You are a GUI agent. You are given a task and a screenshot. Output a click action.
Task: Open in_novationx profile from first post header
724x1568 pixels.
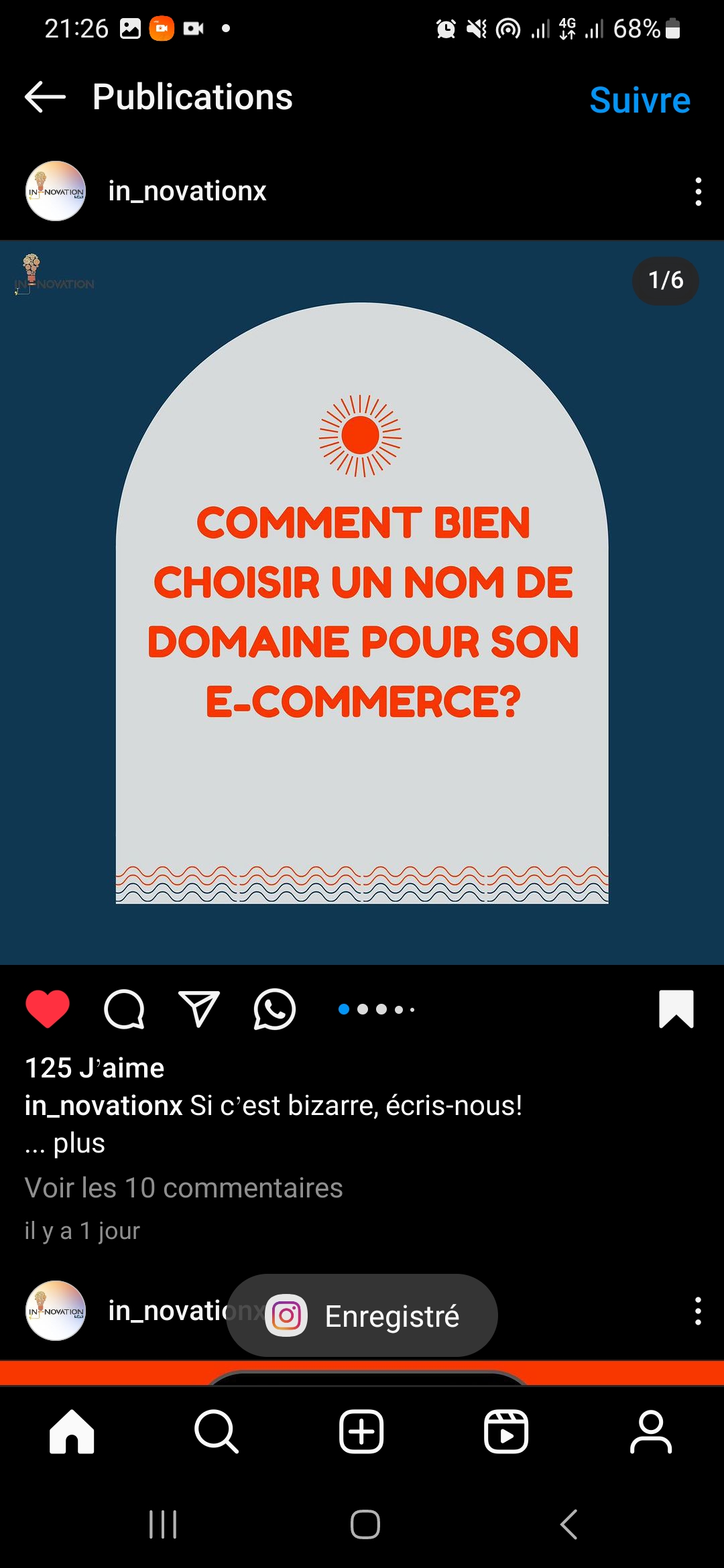187,192
